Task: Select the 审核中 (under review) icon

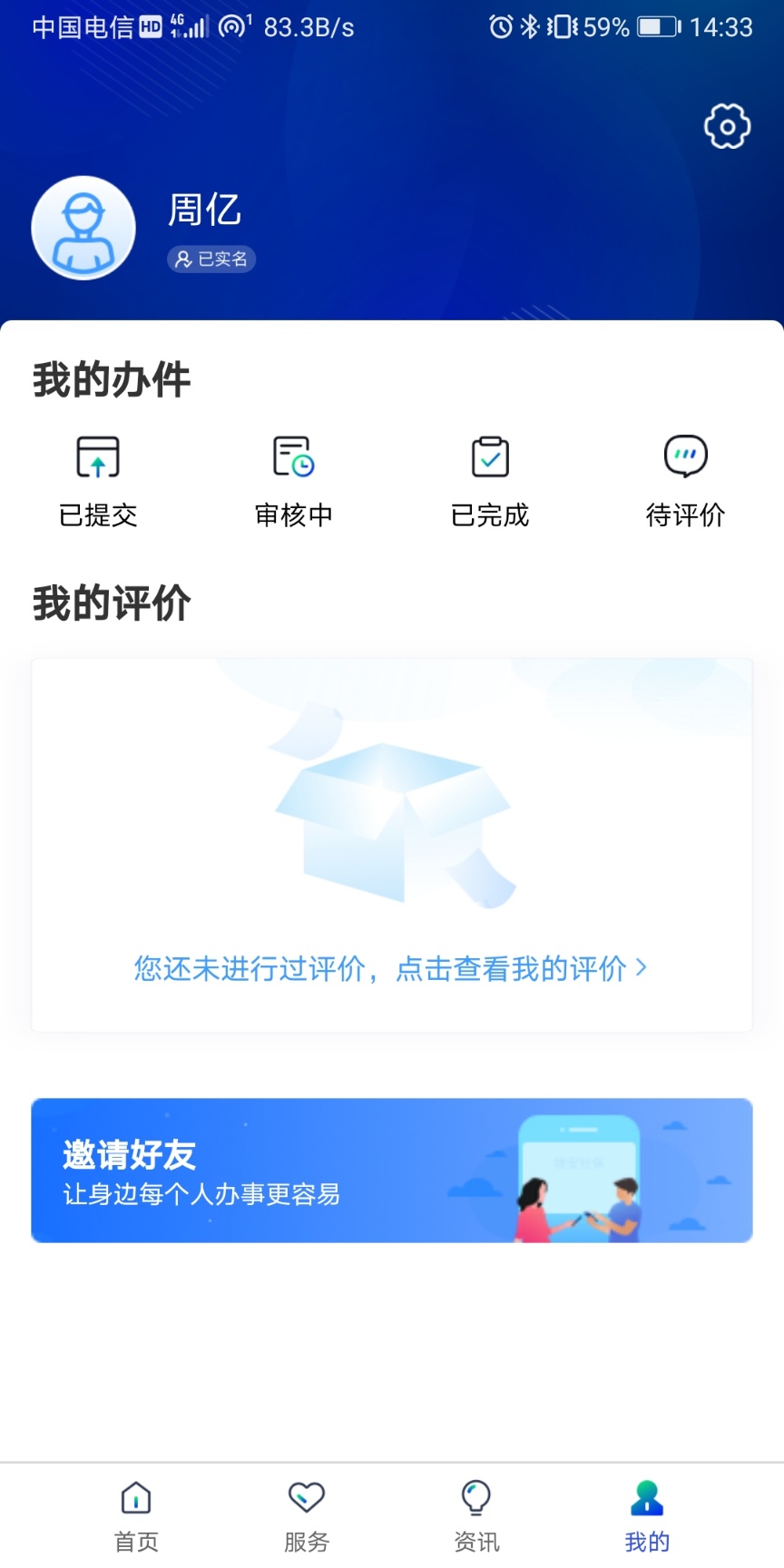Action: (293, 456)
